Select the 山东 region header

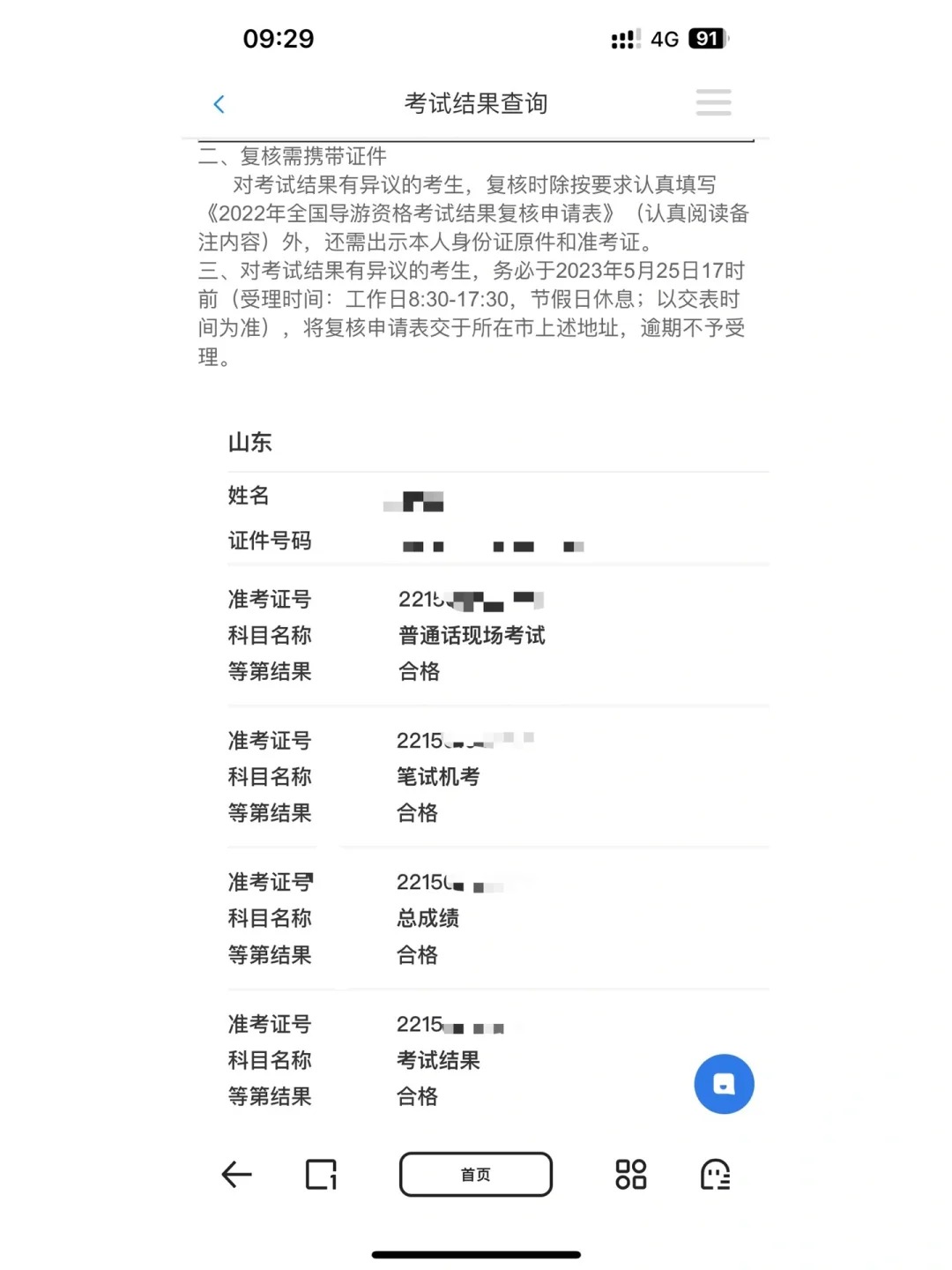[248, 443]
